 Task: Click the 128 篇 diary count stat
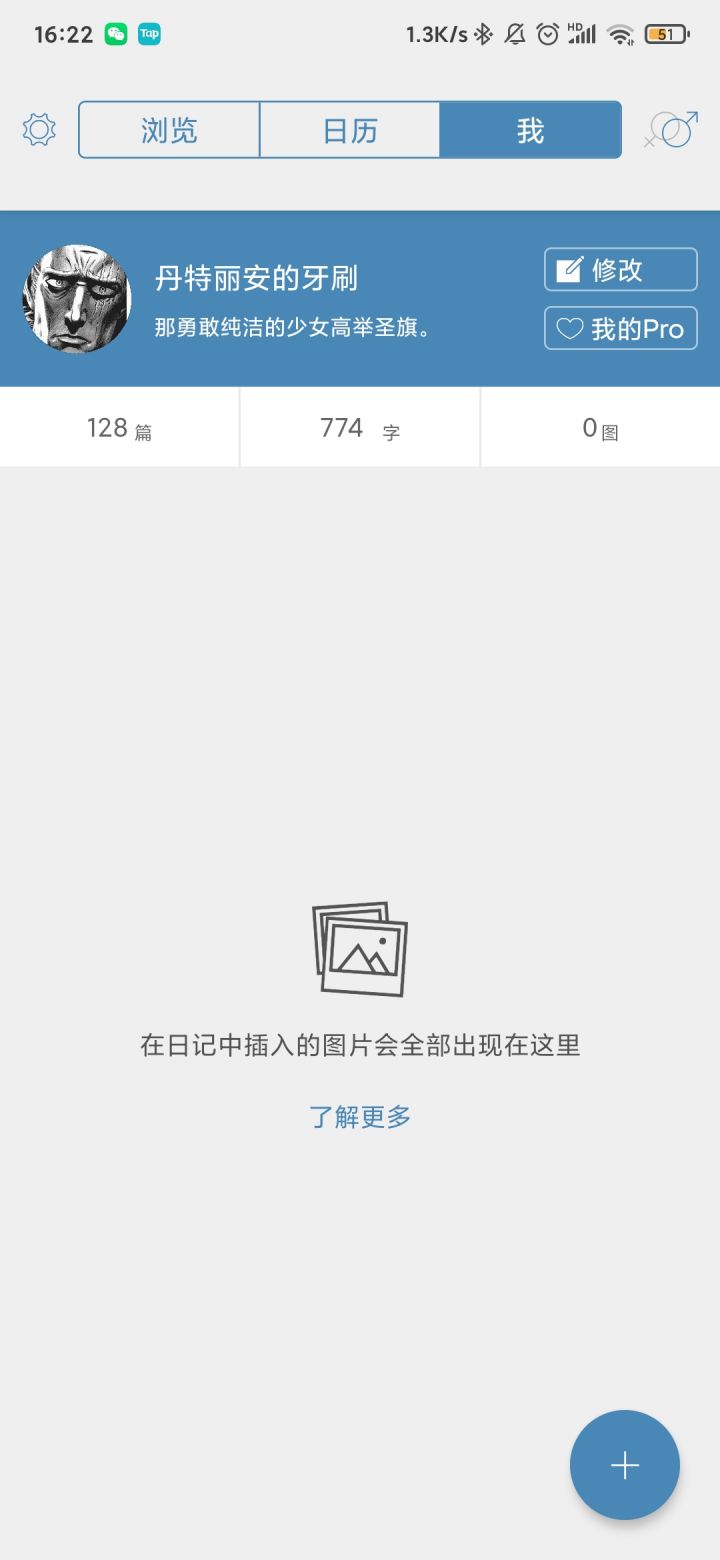[119, 427]
